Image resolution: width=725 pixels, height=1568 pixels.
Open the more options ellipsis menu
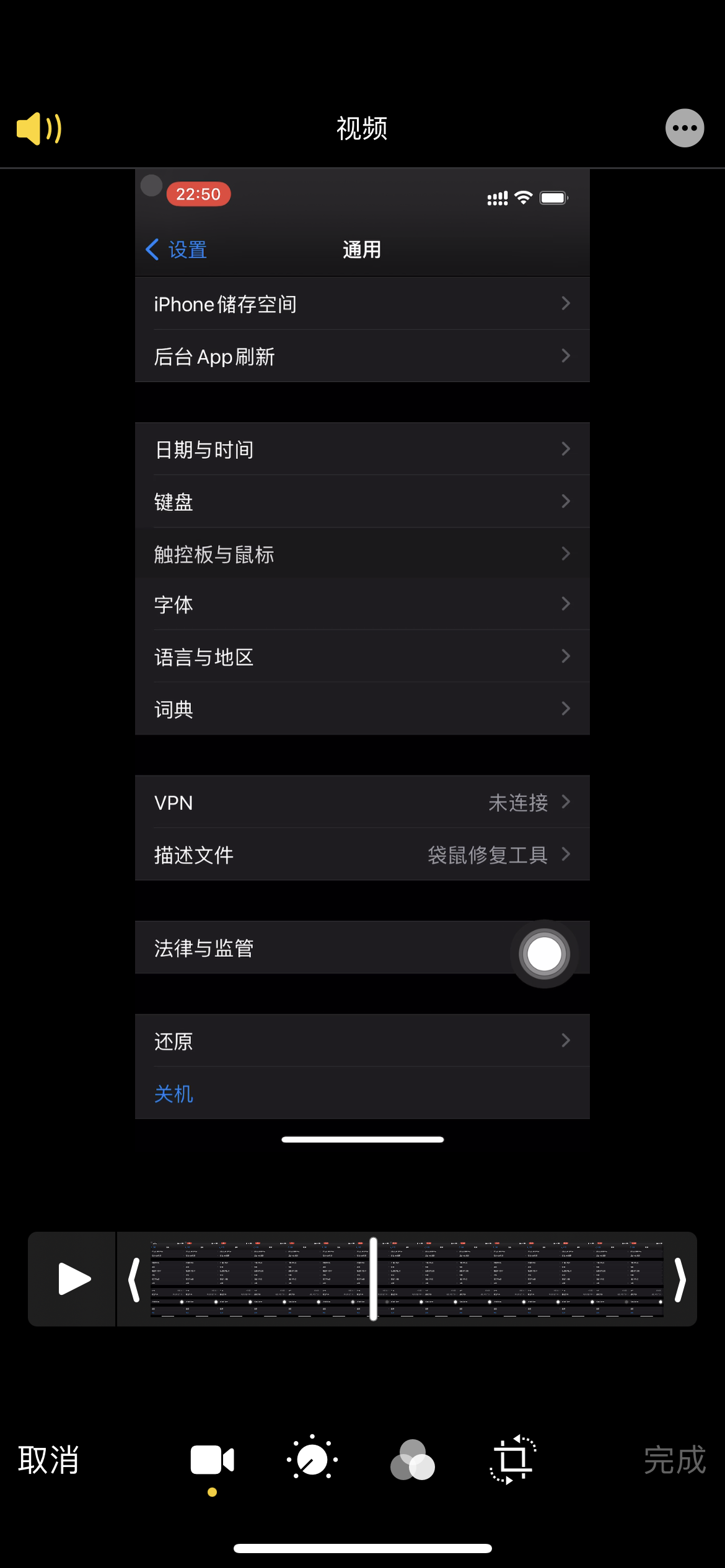(684, 128)
